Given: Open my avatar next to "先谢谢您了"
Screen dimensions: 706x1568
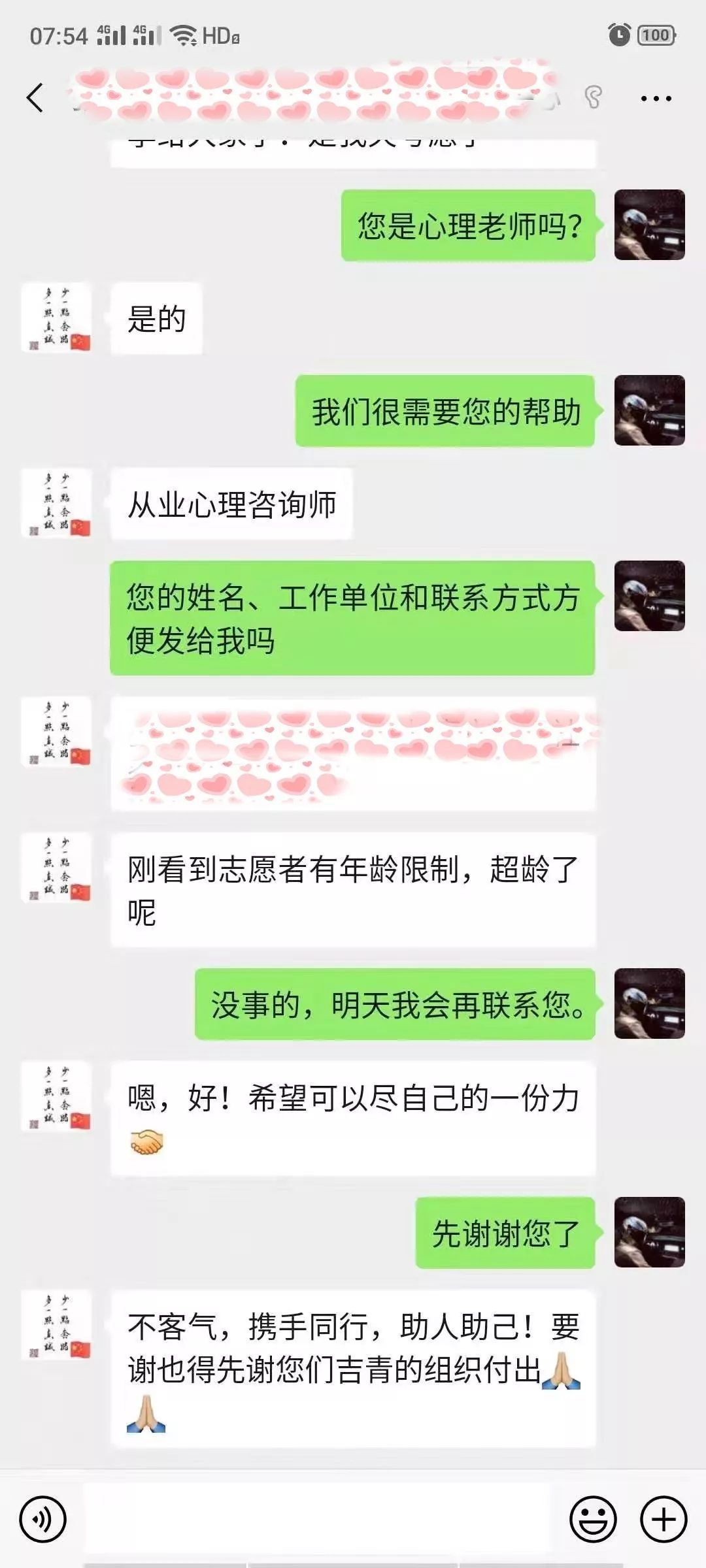Looking at the screenshot, I should (x=649, y=1232).
